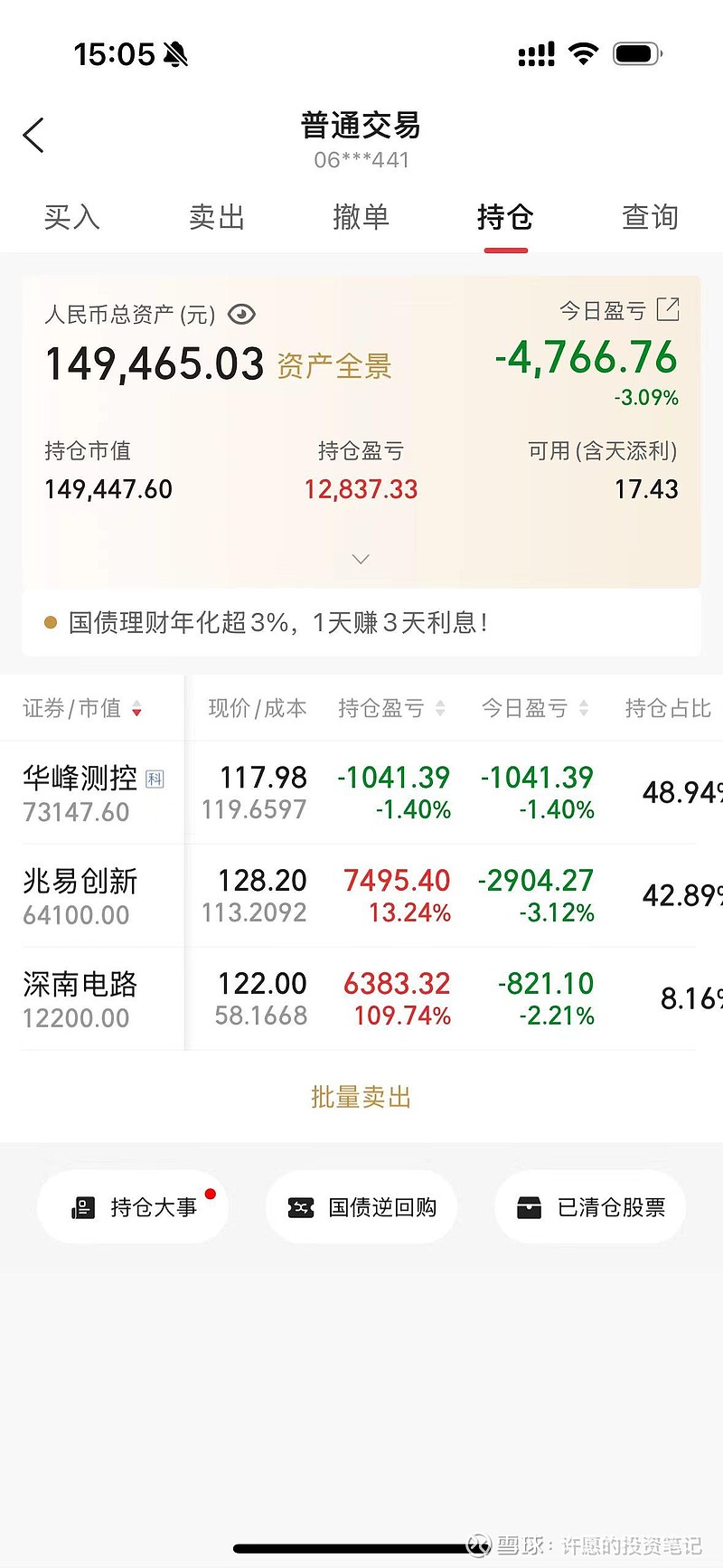Screen dimensions: 723x1568
Task: Toggle sorting on the 持仓盈亏 column
Action: coord(440,708)
